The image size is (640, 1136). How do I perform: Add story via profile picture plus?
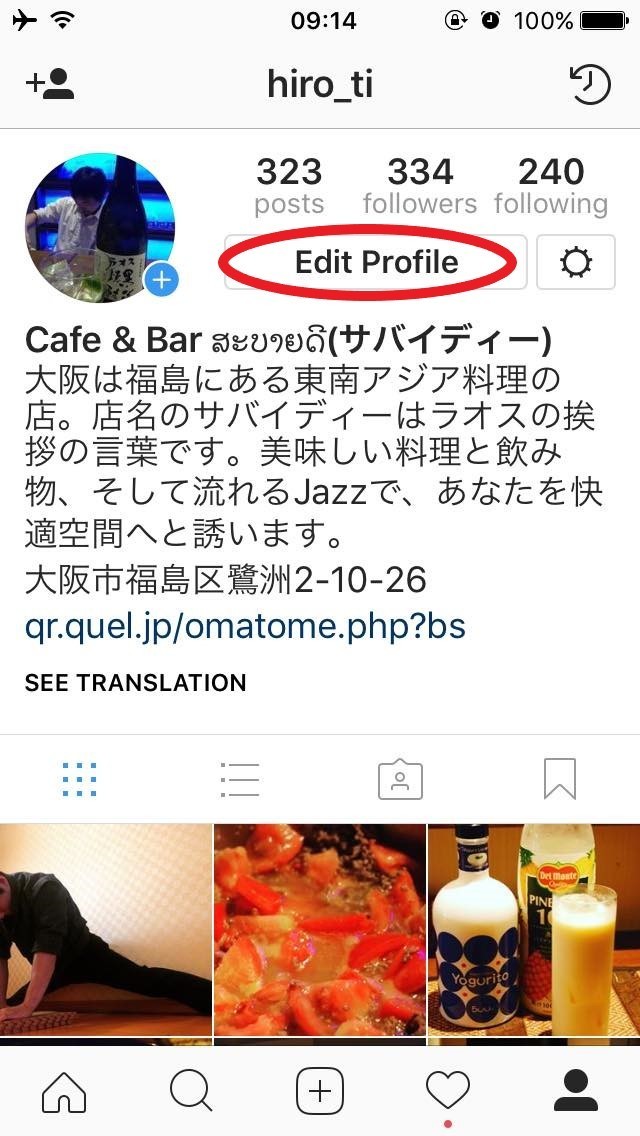[161, 280]
